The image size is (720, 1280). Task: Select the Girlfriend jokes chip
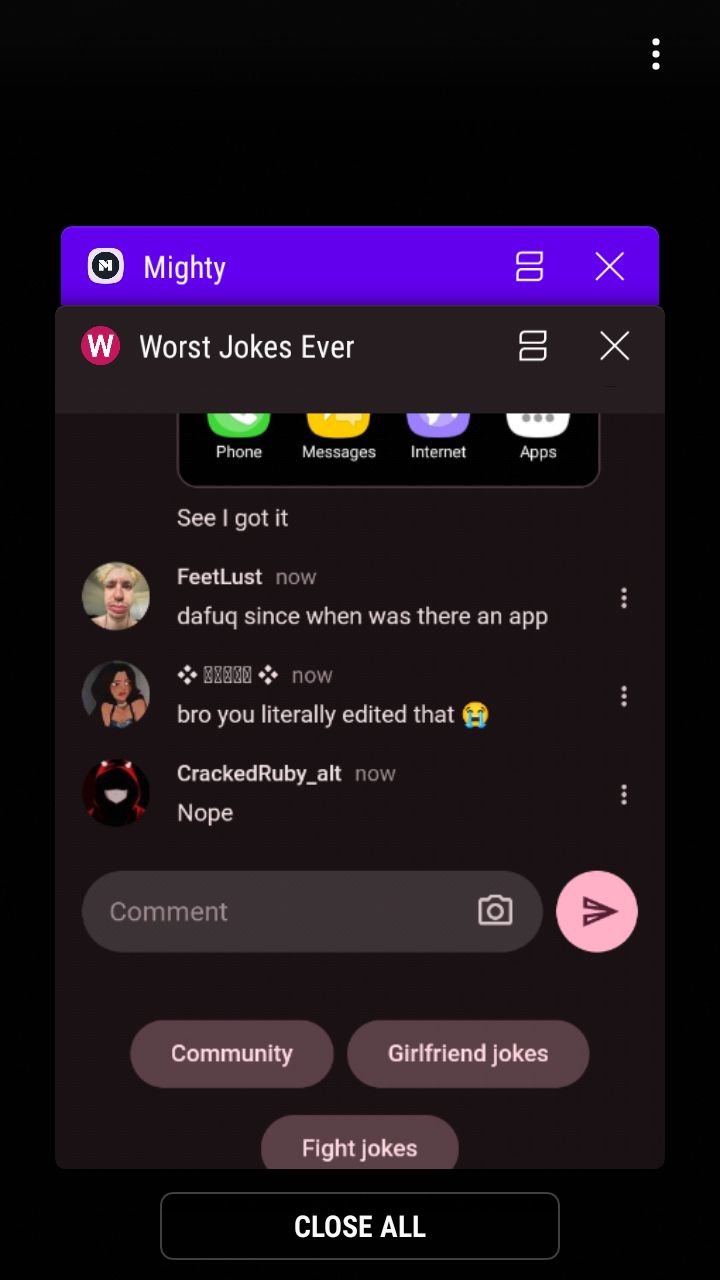[468, 1053]
